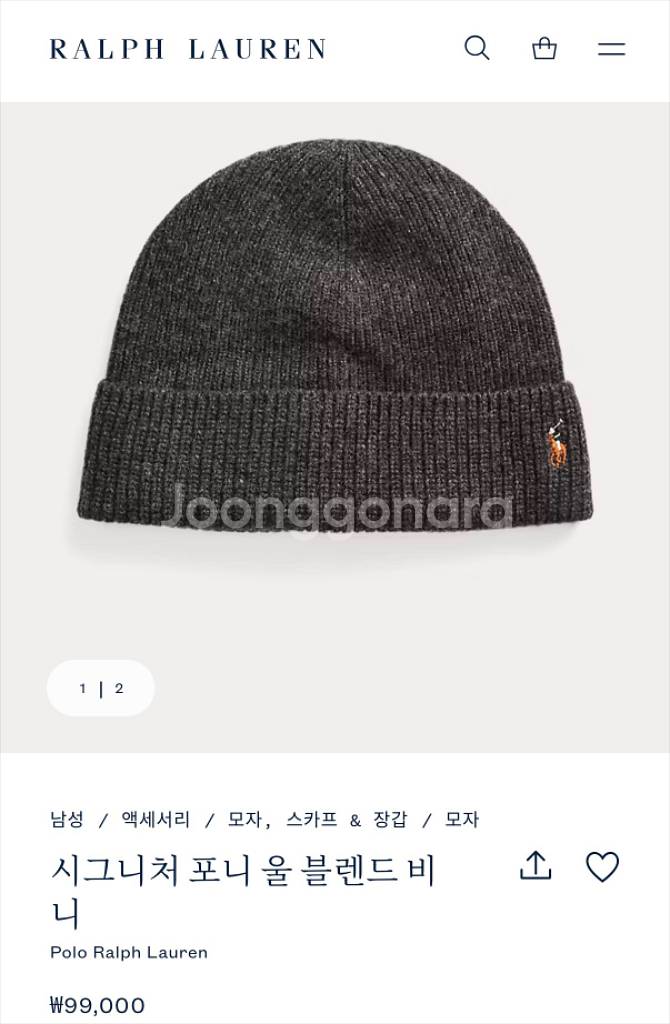Viewport: 670px width, 1024px height.
Task: Add the beanie to the wishlist heart
Action: (602, 866)
